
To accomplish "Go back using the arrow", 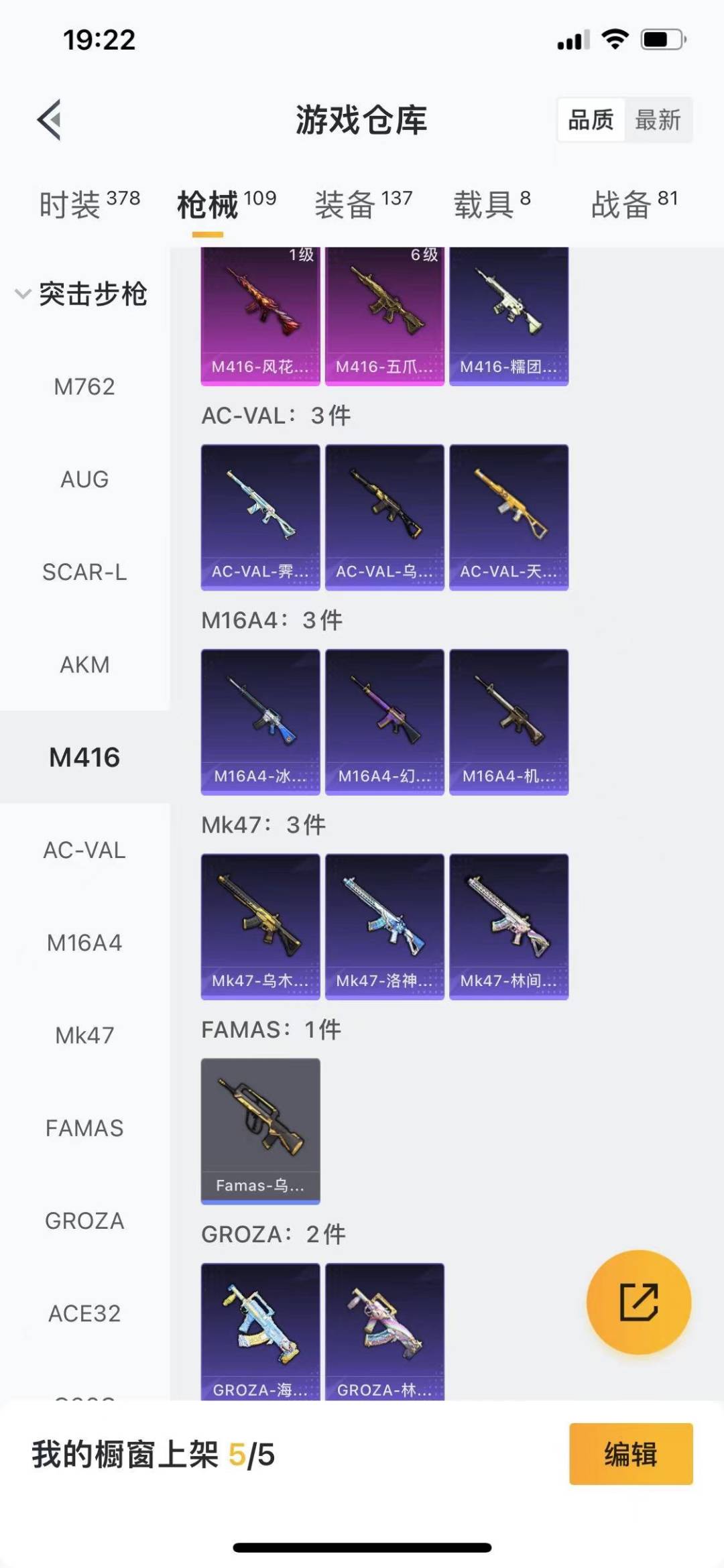I will pyautogui.click(x=50, y=120).
